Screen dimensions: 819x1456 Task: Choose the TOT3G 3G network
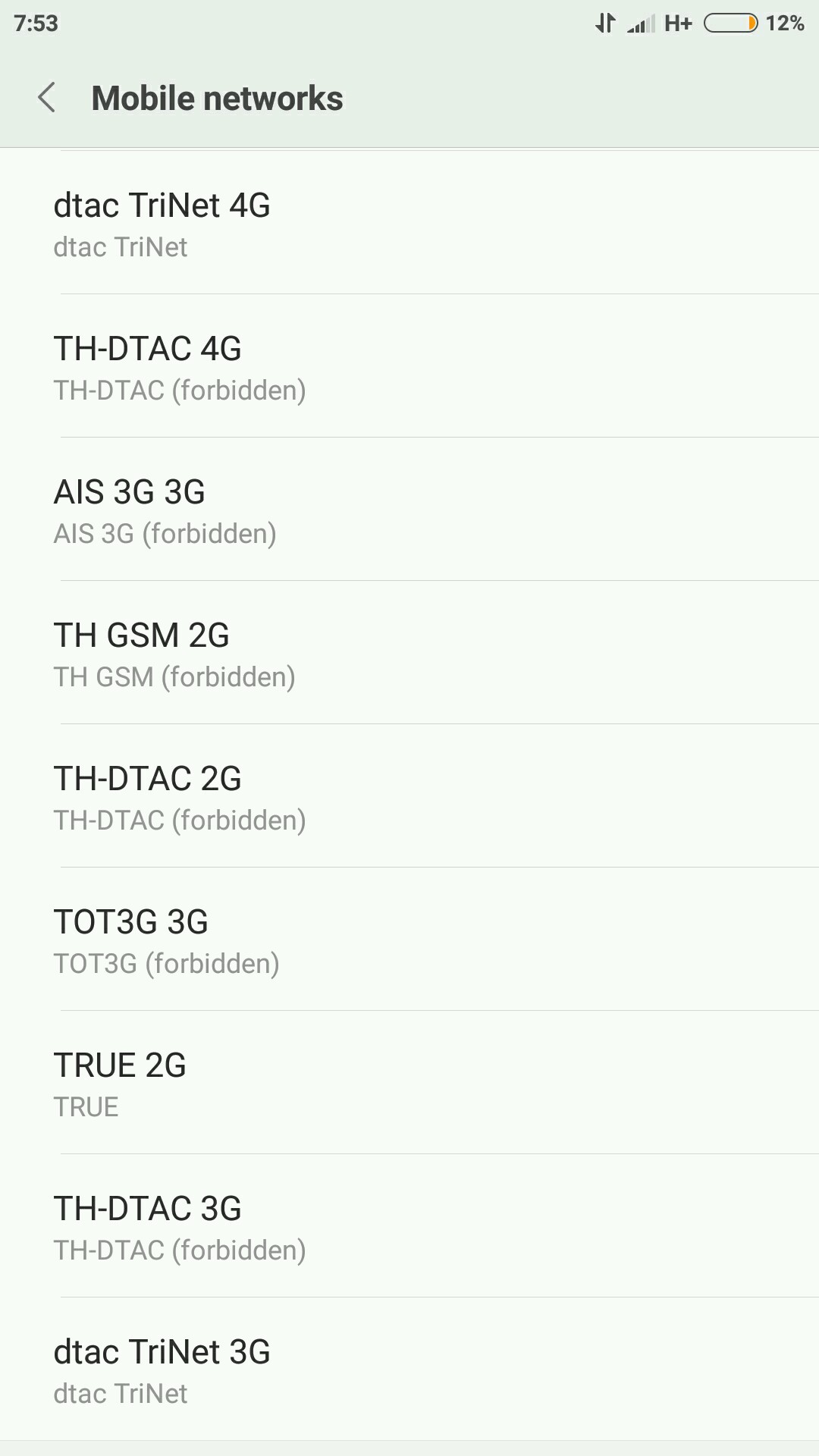(409, 940)
